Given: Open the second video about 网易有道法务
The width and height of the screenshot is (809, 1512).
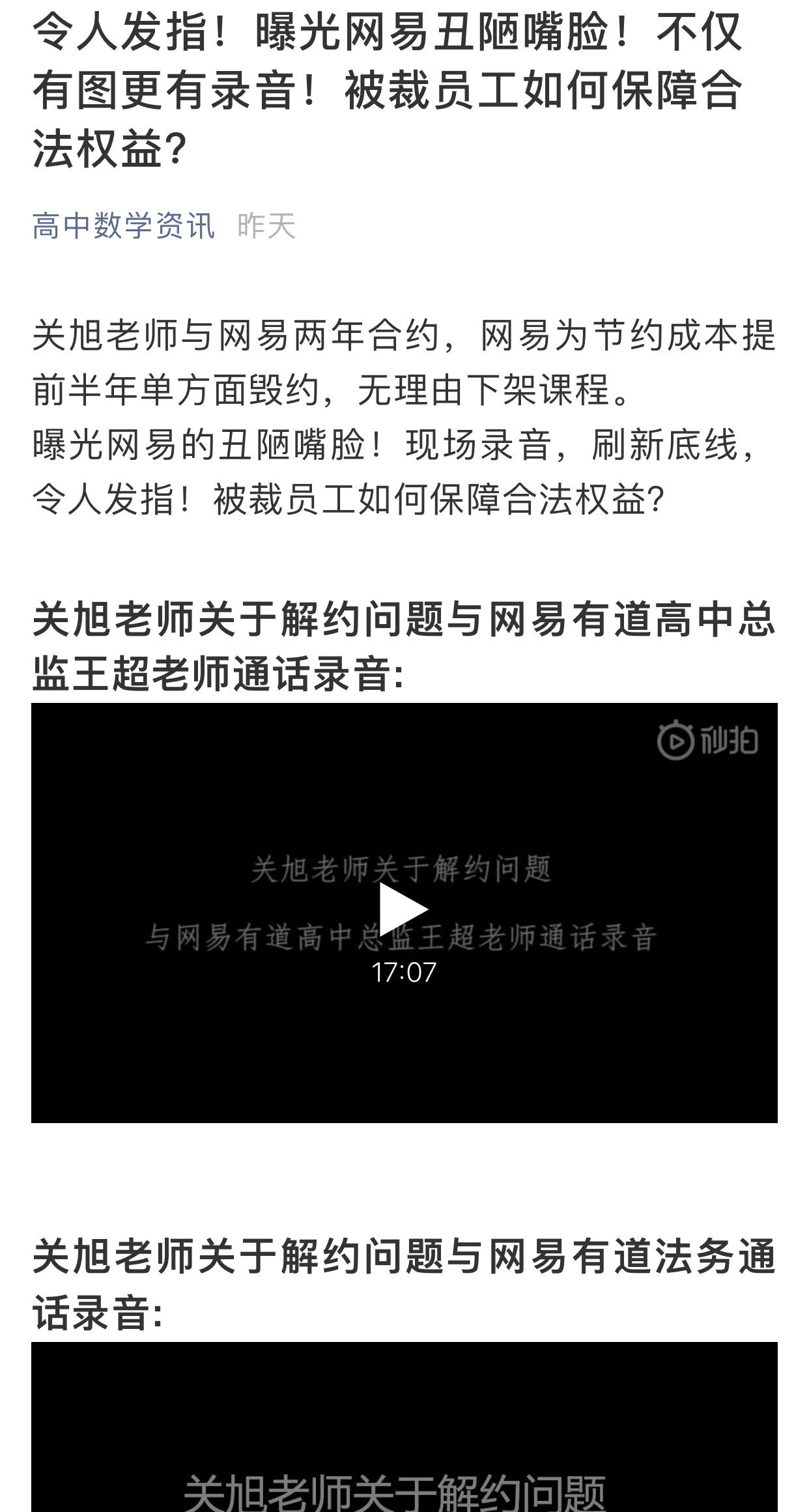Looking at the screenshot, I should [x=404, y=1433].
